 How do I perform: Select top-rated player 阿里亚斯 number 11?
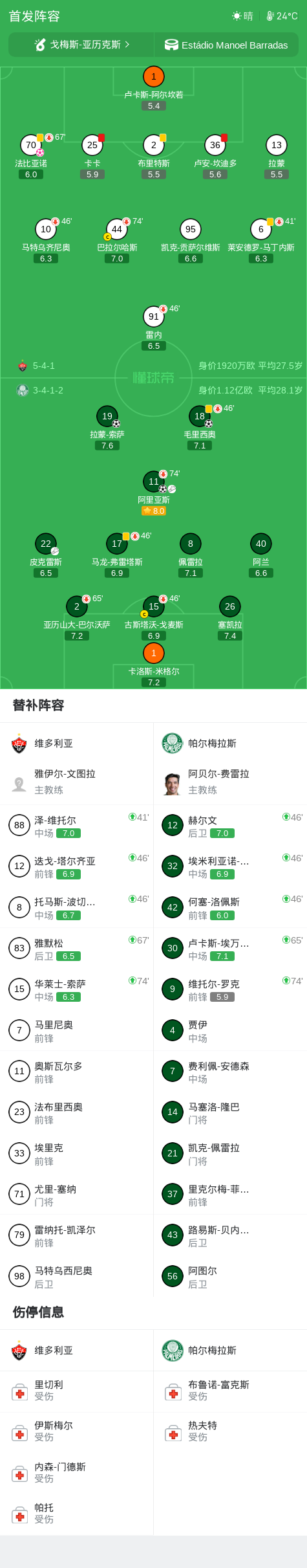coord(154,493)
